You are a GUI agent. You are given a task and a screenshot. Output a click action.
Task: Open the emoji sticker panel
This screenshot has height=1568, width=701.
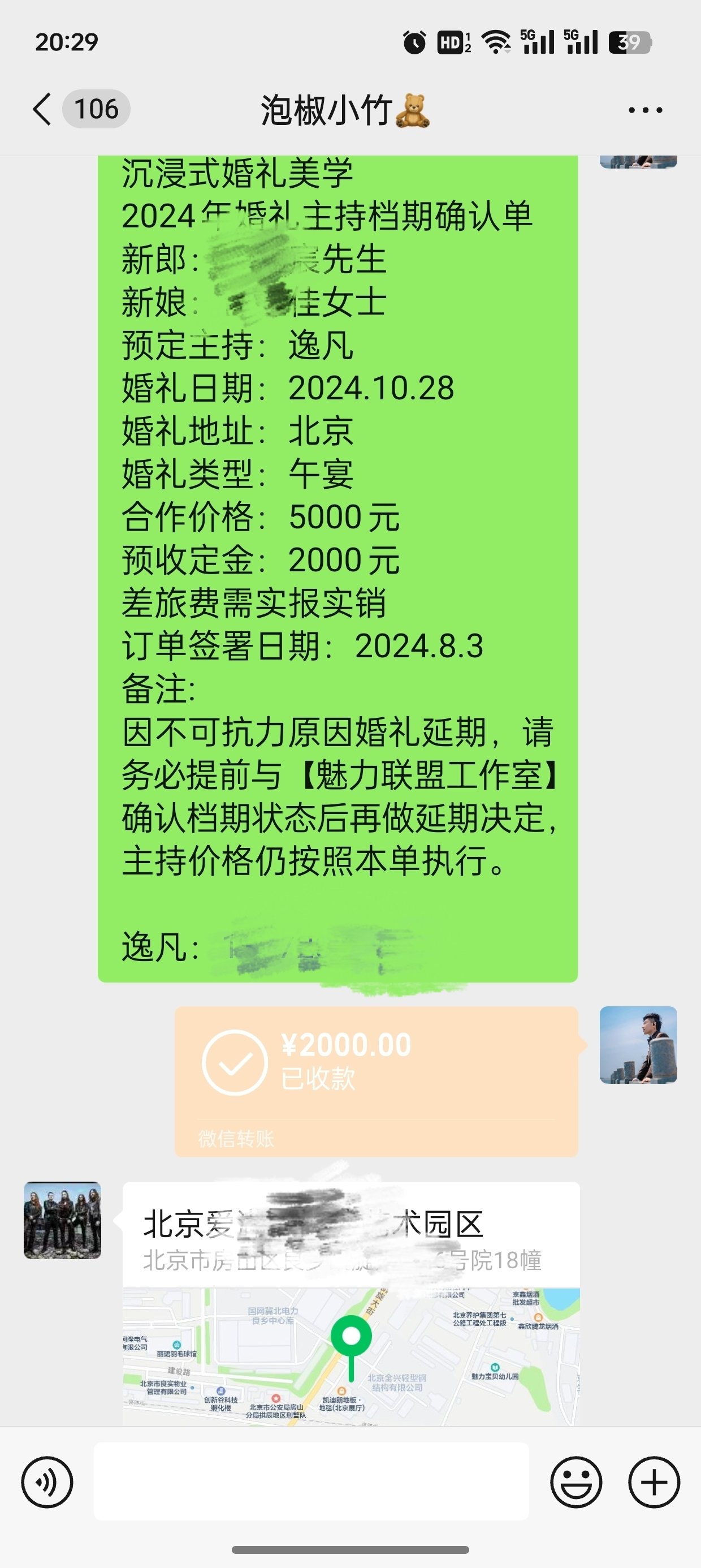point(575,1482)
